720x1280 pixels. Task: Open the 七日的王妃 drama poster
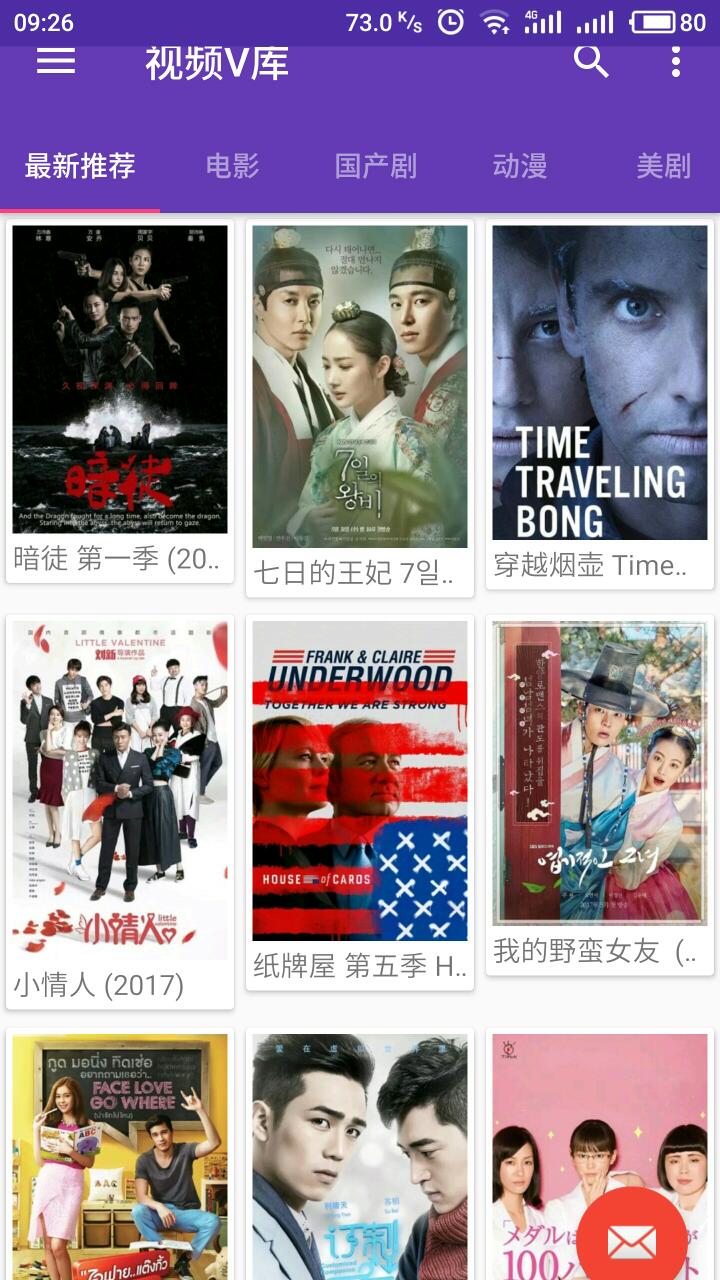point(359,390)
